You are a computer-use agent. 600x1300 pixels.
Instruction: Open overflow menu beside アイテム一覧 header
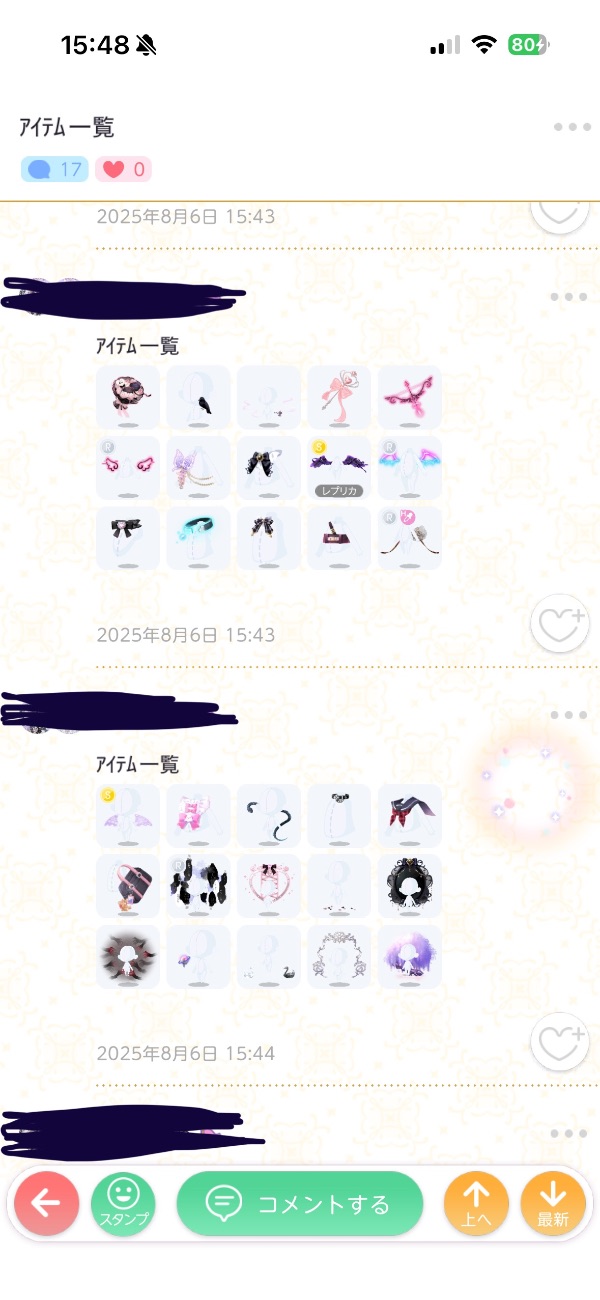(571, 128)
